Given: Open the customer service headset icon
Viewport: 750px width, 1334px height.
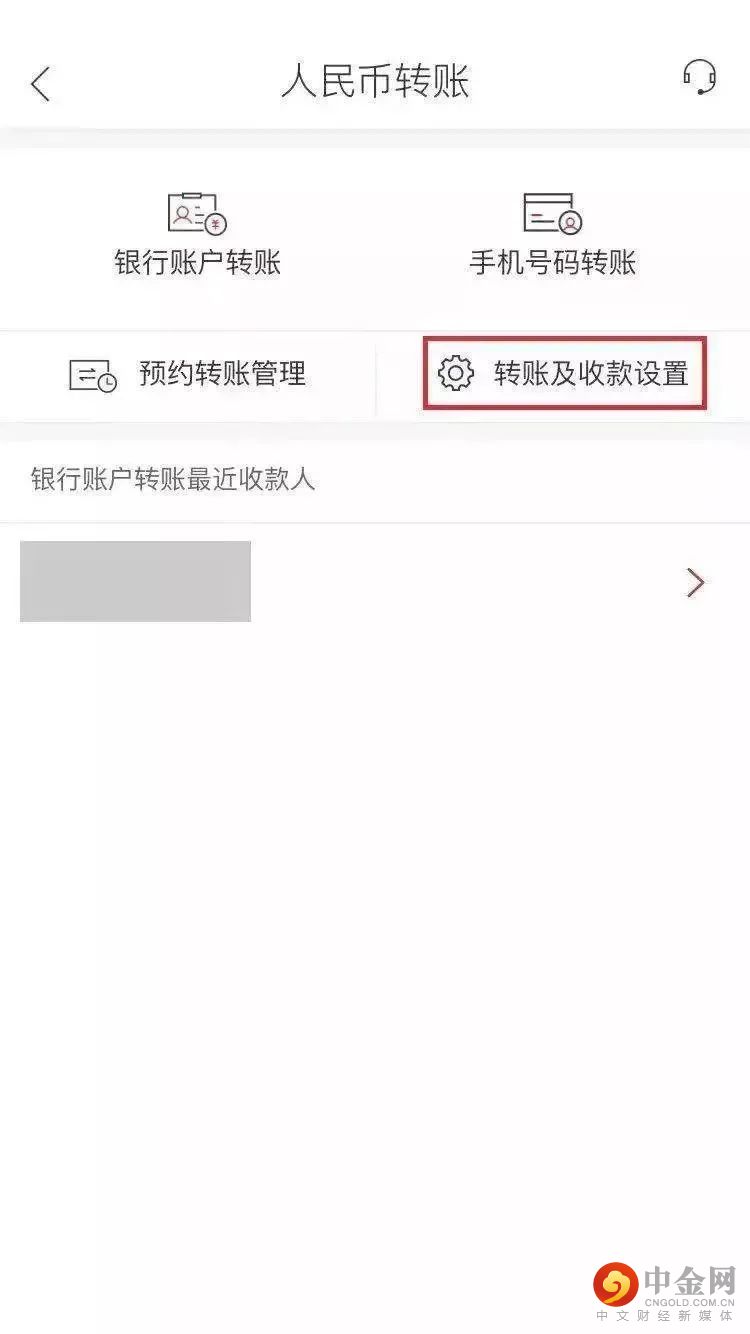Looking at the screenshot, I should [x=699, y=78].
